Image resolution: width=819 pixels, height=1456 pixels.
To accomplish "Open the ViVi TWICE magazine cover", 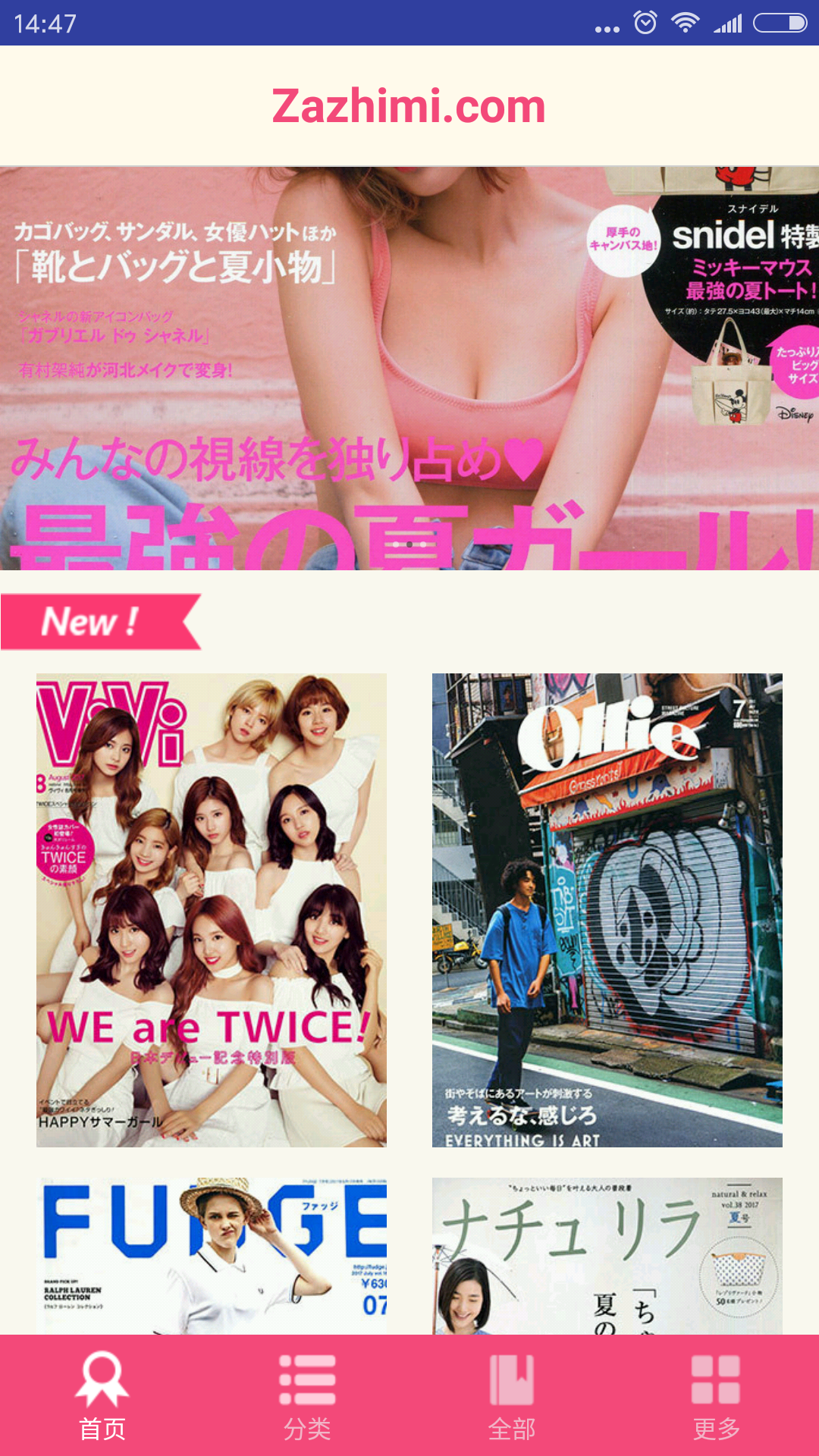I will [x=212, y=910].
